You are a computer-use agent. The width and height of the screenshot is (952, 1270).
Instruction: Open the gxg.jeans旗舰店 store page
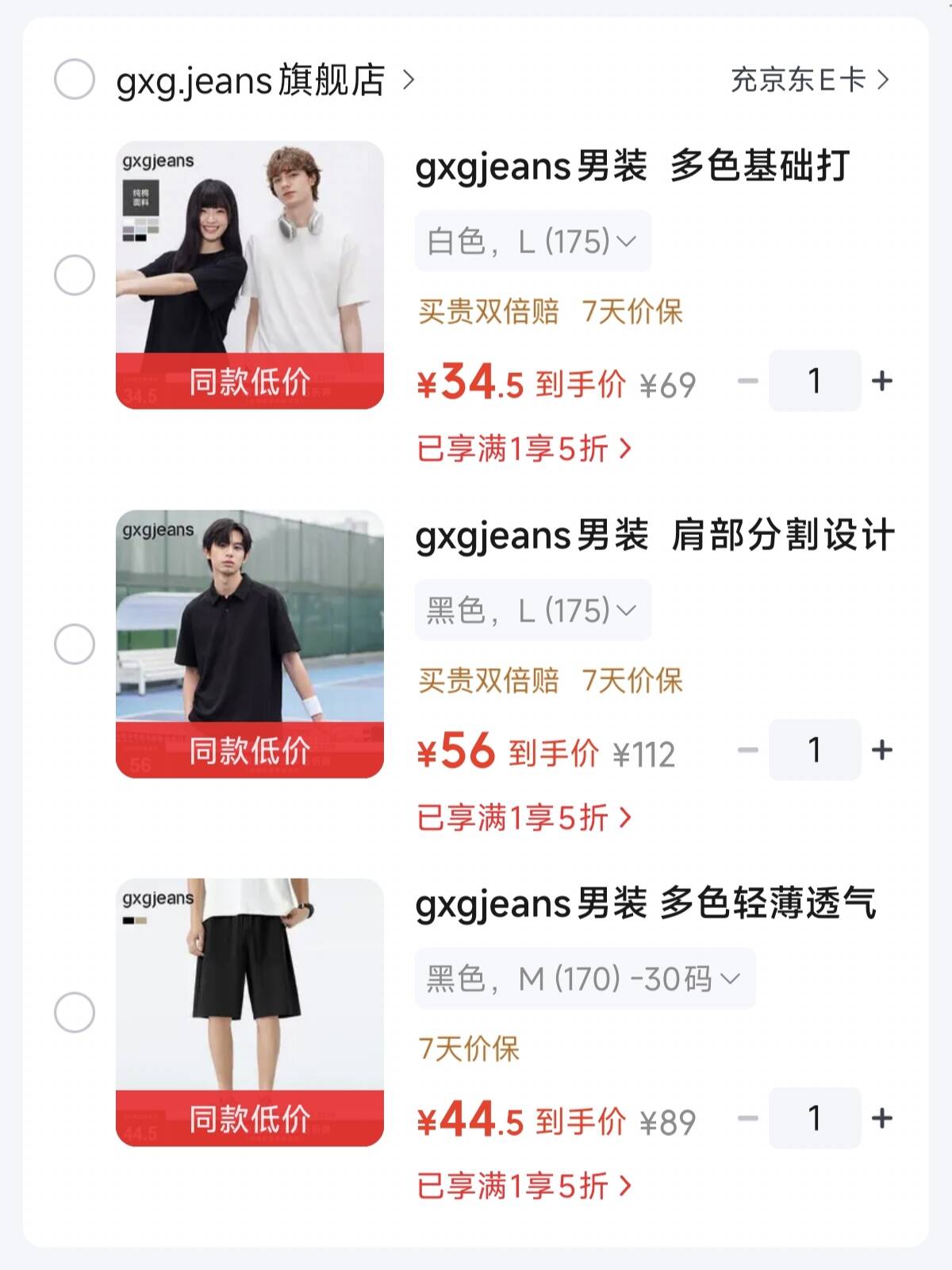click(x=265, y=80)
